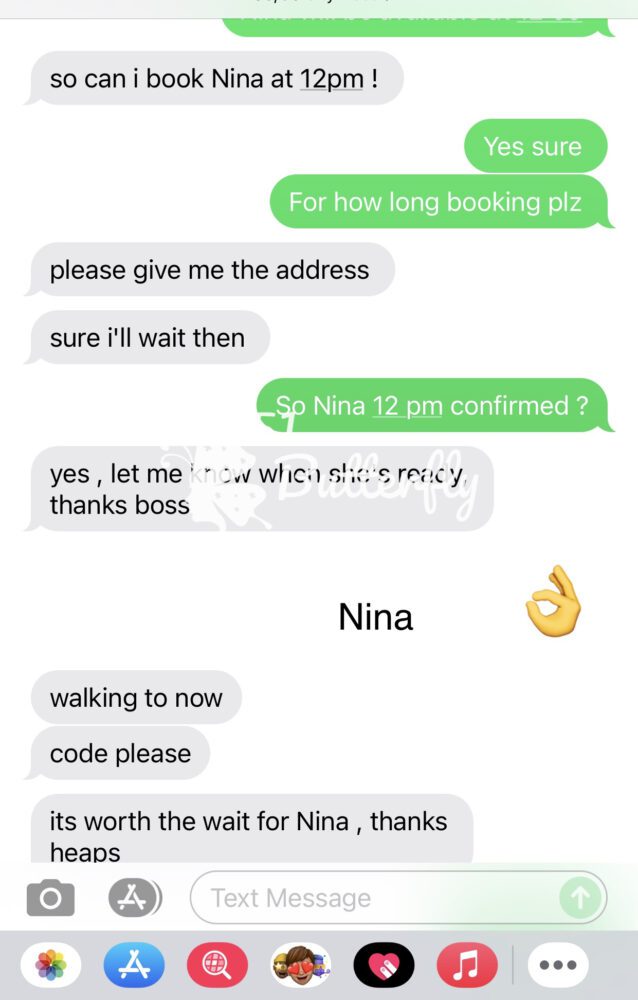Open the App Store in the app strip

(x=134, y=966)
